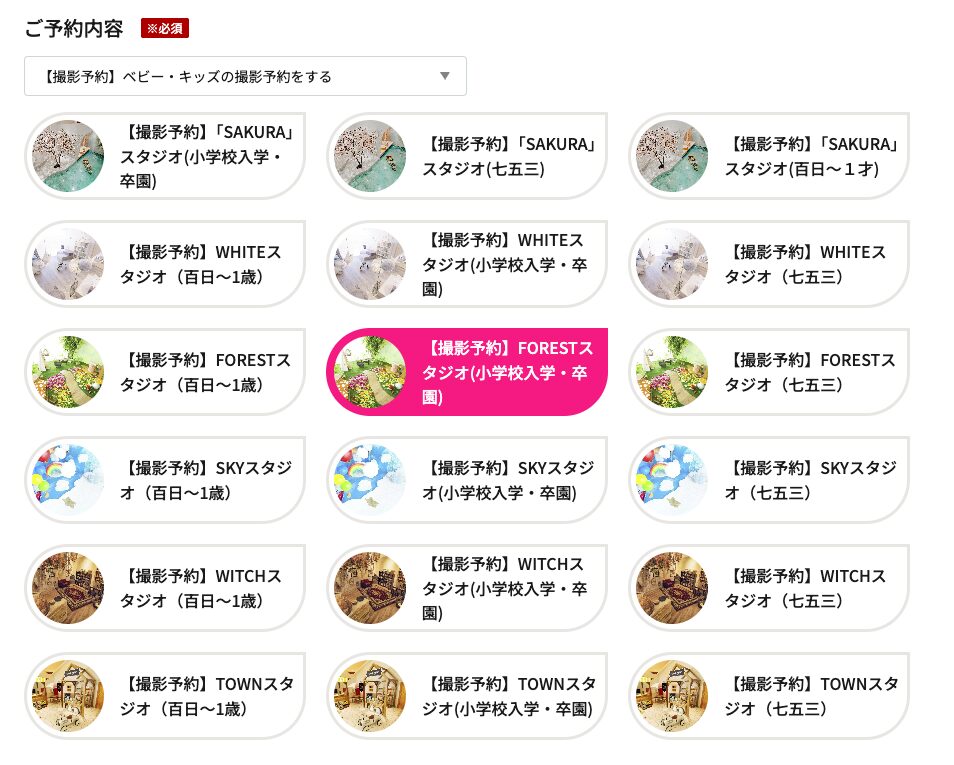Select WHITE studio 百日～1歳 option

tap(165, 264)
